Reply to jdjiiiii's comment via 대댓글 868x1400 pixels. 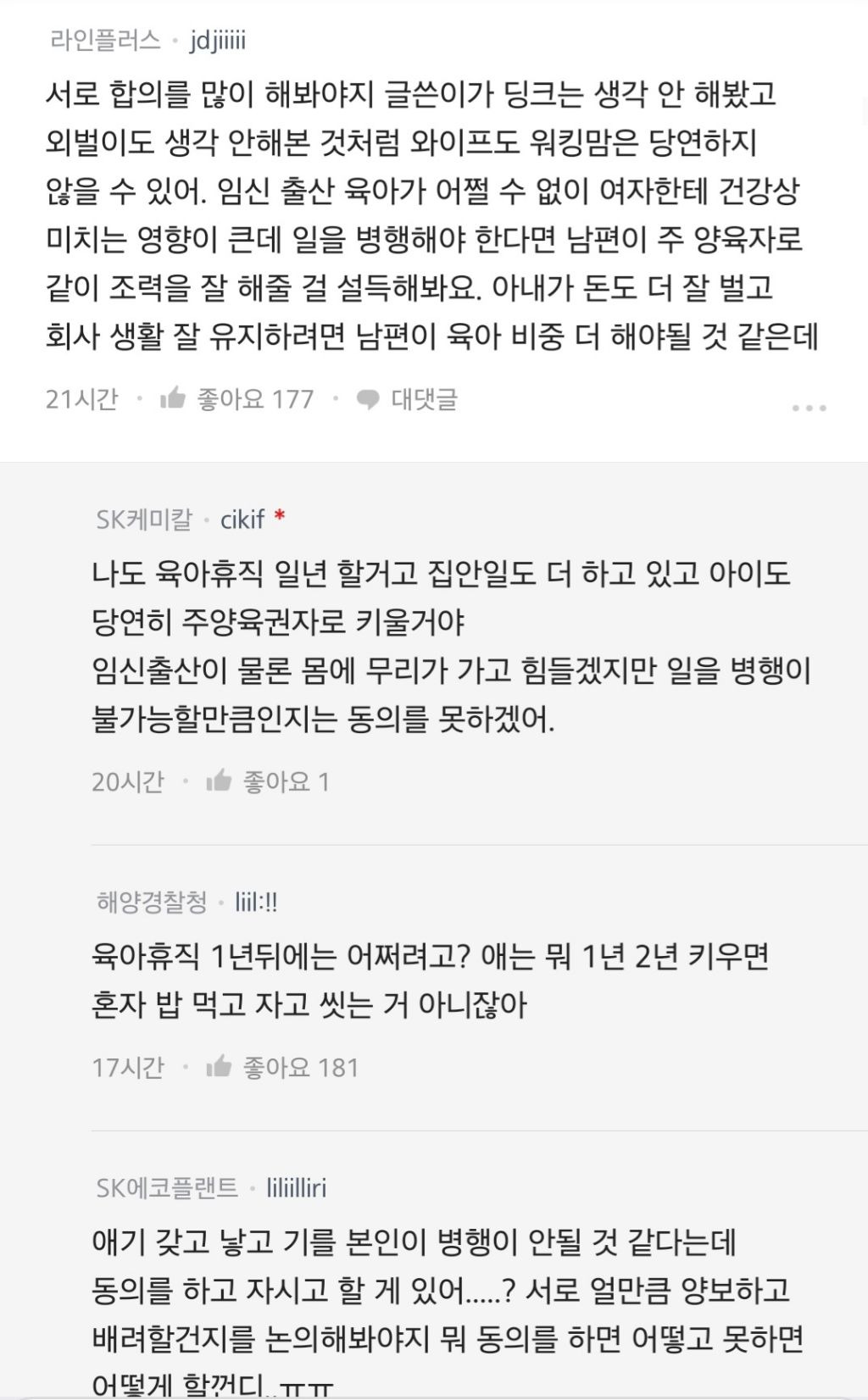(408, 399)
